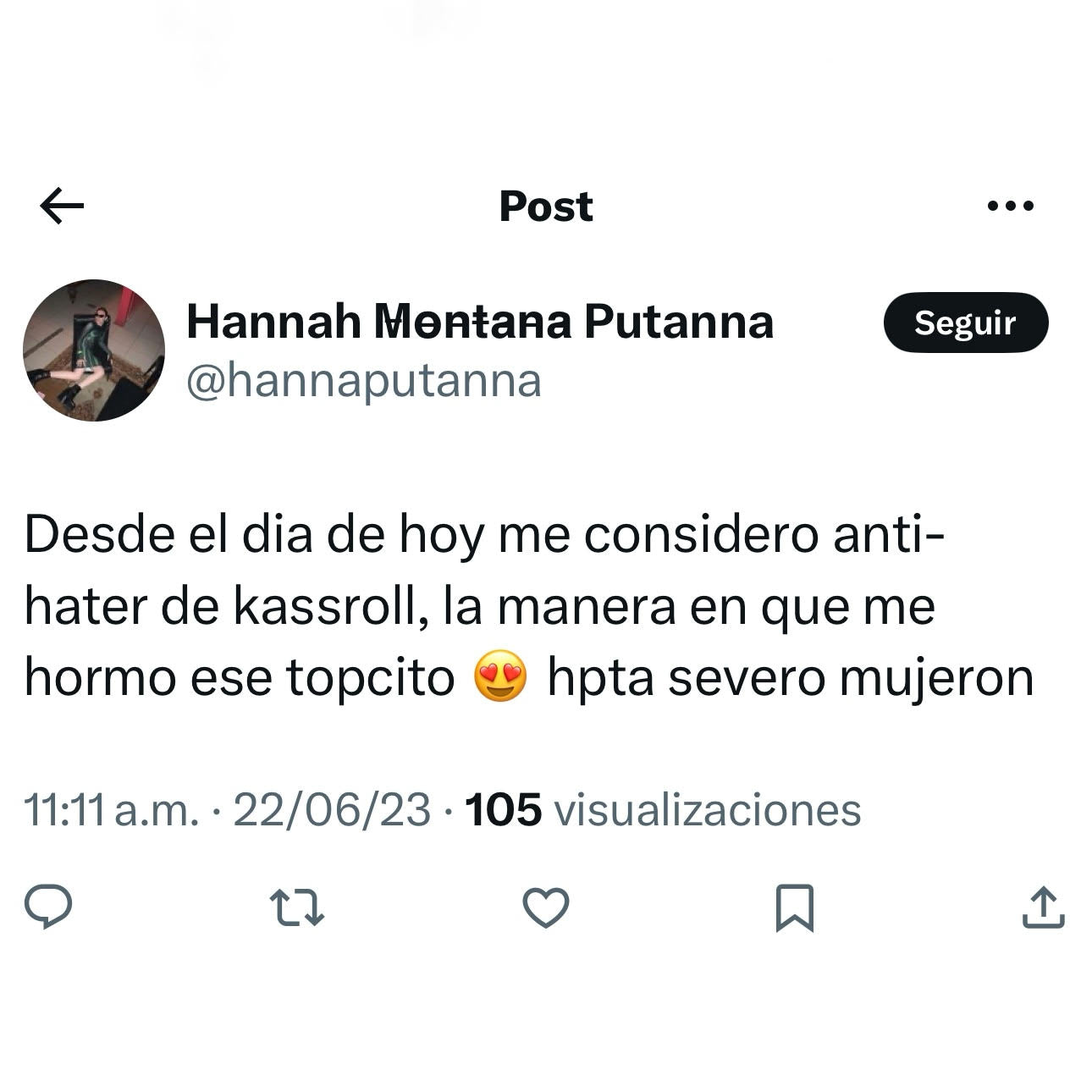Viewport: 1092px width, 1092px height.
Task: Like the post with the heart
Action: (545, 907)
